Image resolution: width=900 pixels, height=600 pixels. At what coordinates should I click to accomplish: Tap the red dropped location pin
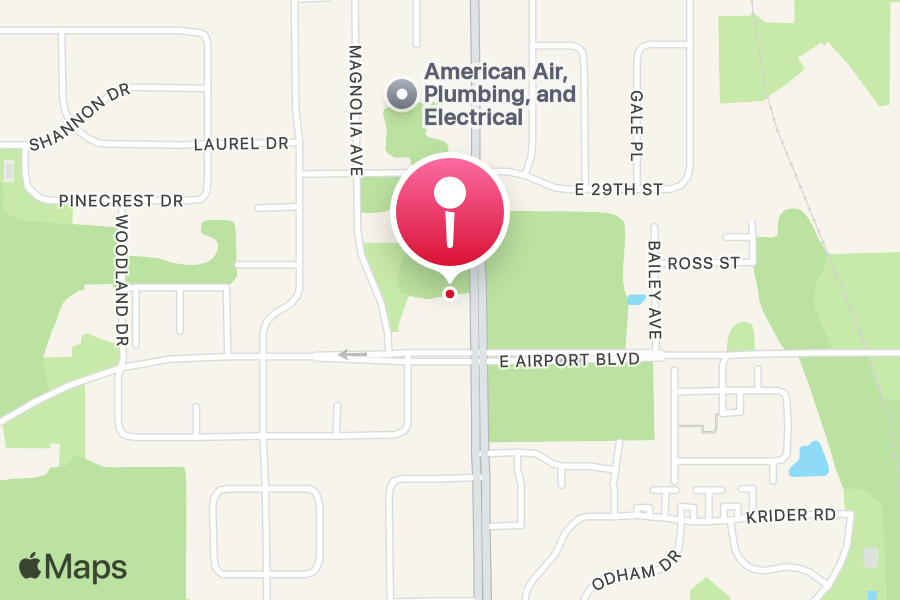point(452,212)
